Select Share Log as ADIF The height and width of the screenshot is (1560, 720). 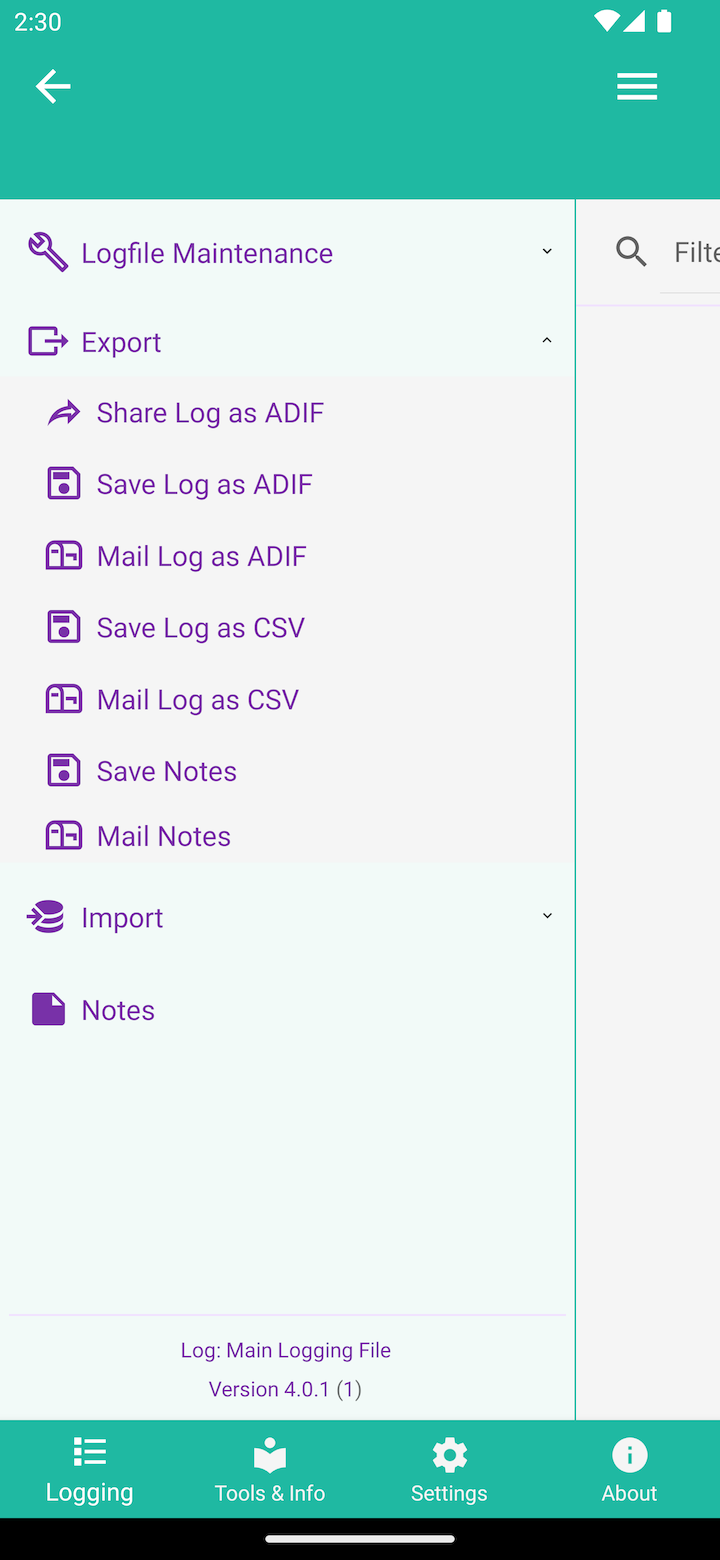[210, 413]
